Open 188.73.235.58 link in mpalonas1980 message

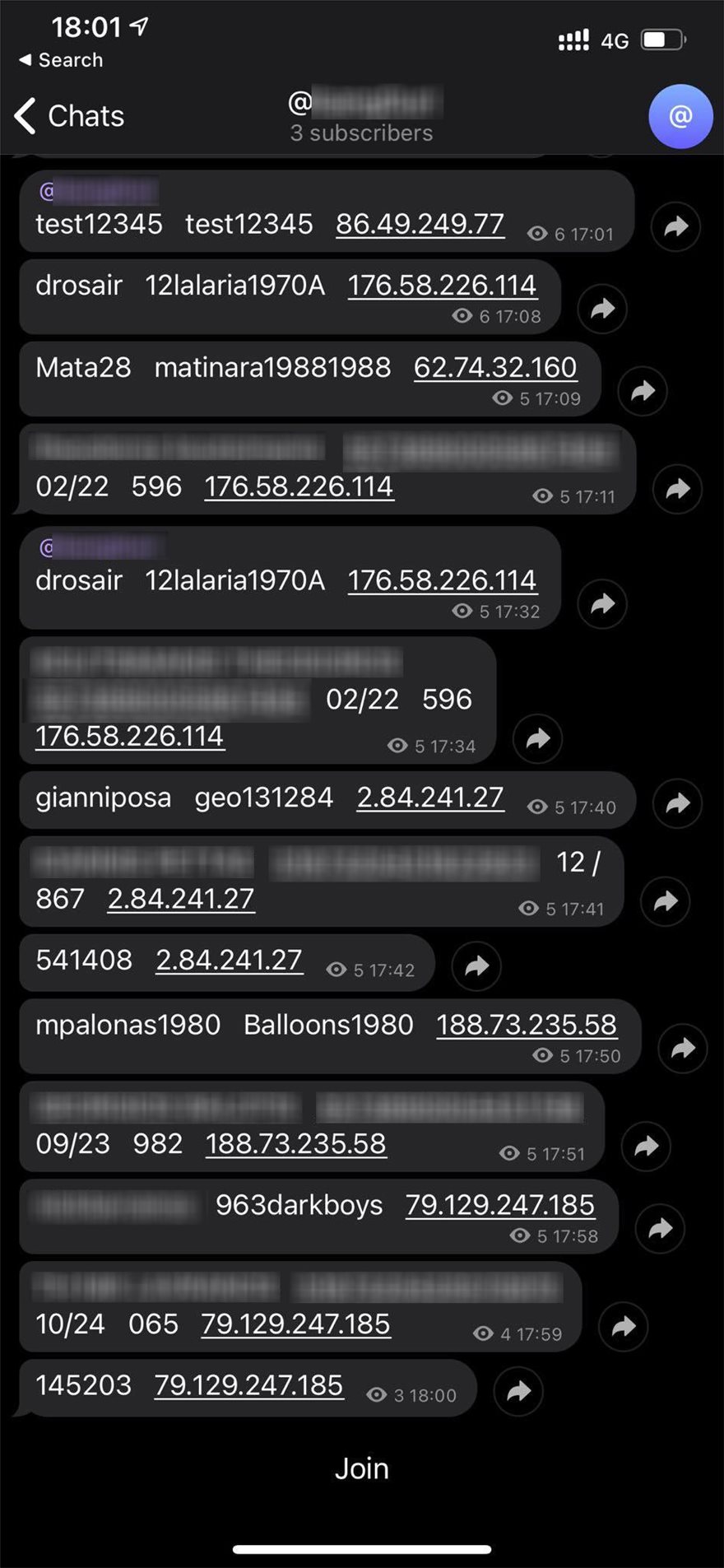pyautogui.click(x=527, y=1025)
